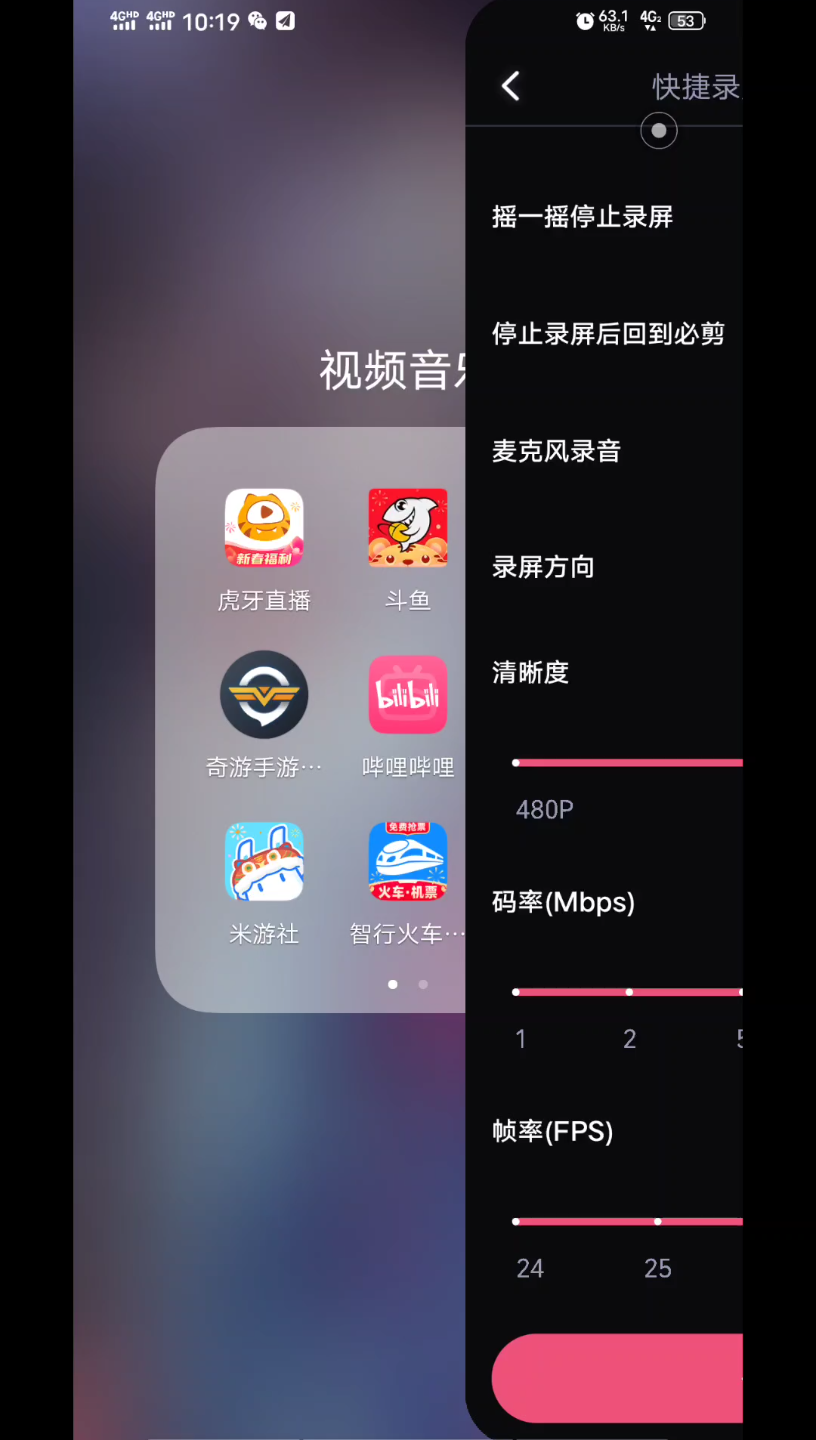Toggle 摇一摇停止录屏 setting
This screenshot has height=1440, width=816.
(582, 217)
